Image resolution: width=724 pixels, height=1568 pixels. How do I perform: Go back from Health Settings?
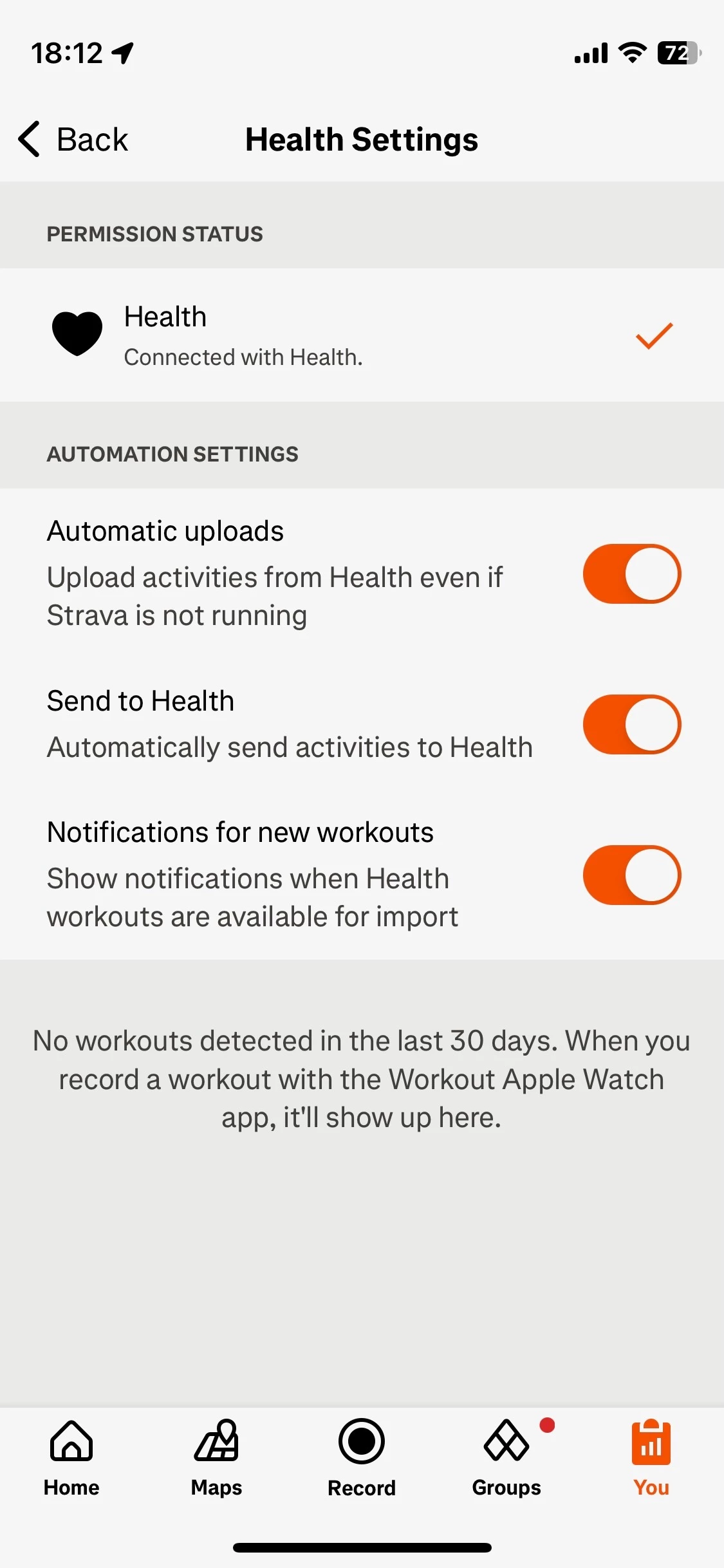73,139
